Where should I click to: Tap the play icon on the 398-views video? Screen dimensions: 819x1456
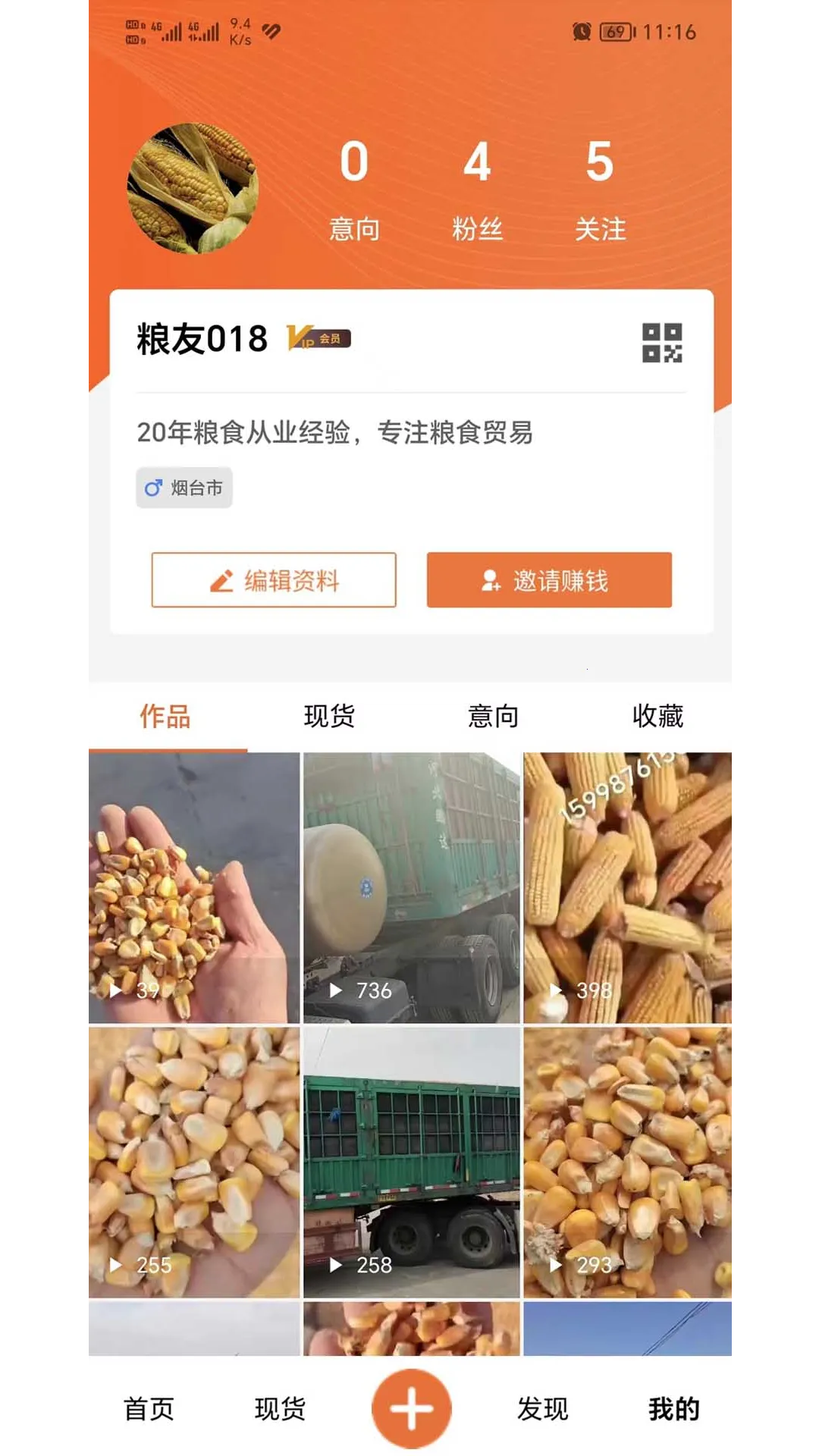click(556, 990)
